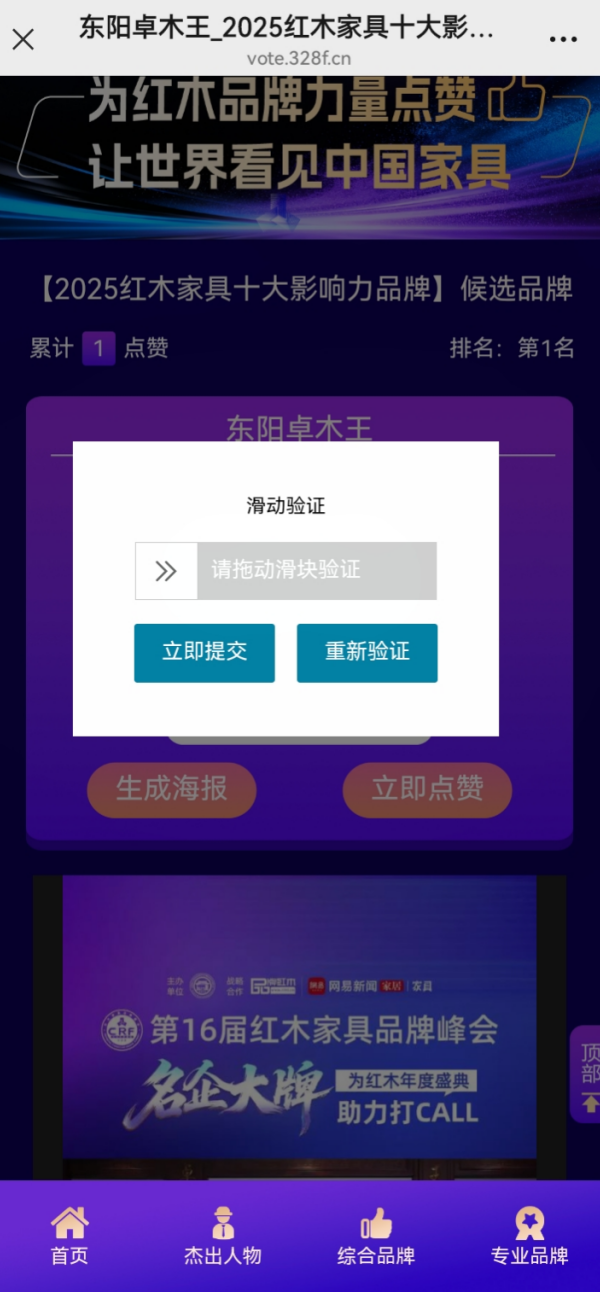The height and width of the screenshot is (1292, 600).
Task: Tap the slider handle with double arrows
Action: [166, 571]
